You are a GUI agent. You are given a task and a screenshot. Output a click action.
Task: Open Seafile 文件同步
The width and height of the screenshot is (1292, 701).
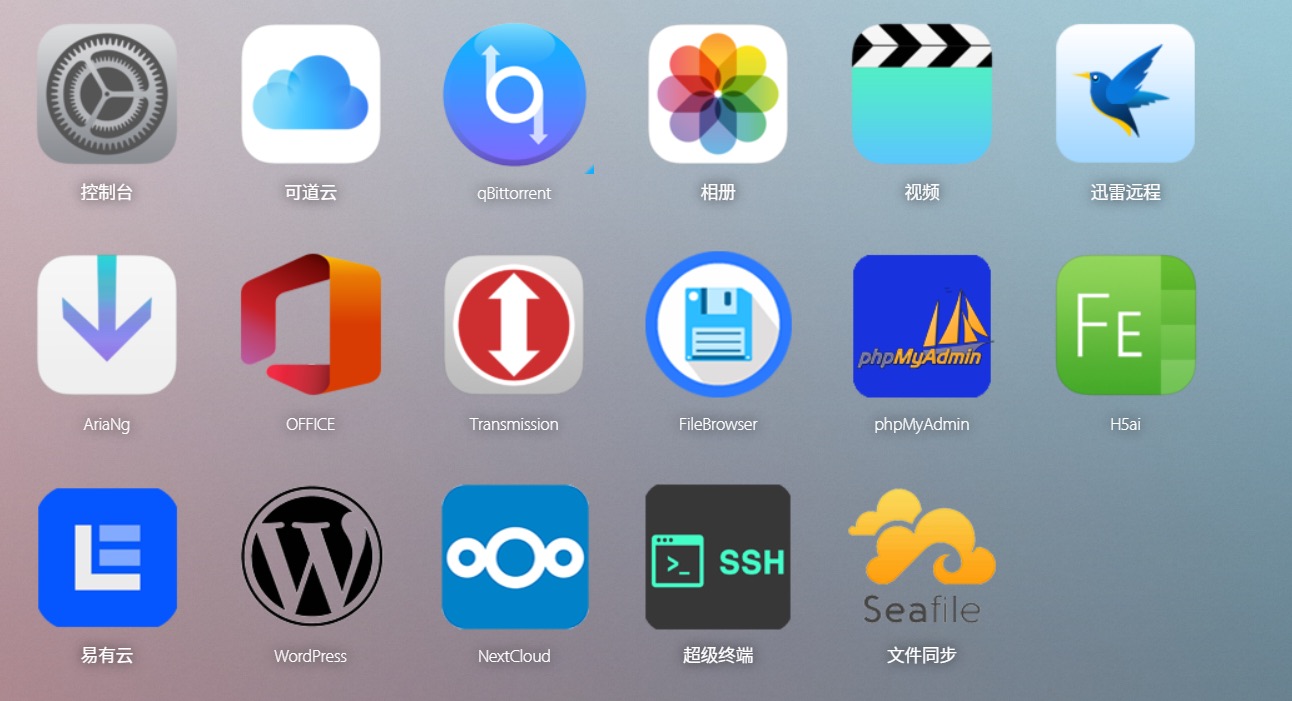tap(921, 557)
